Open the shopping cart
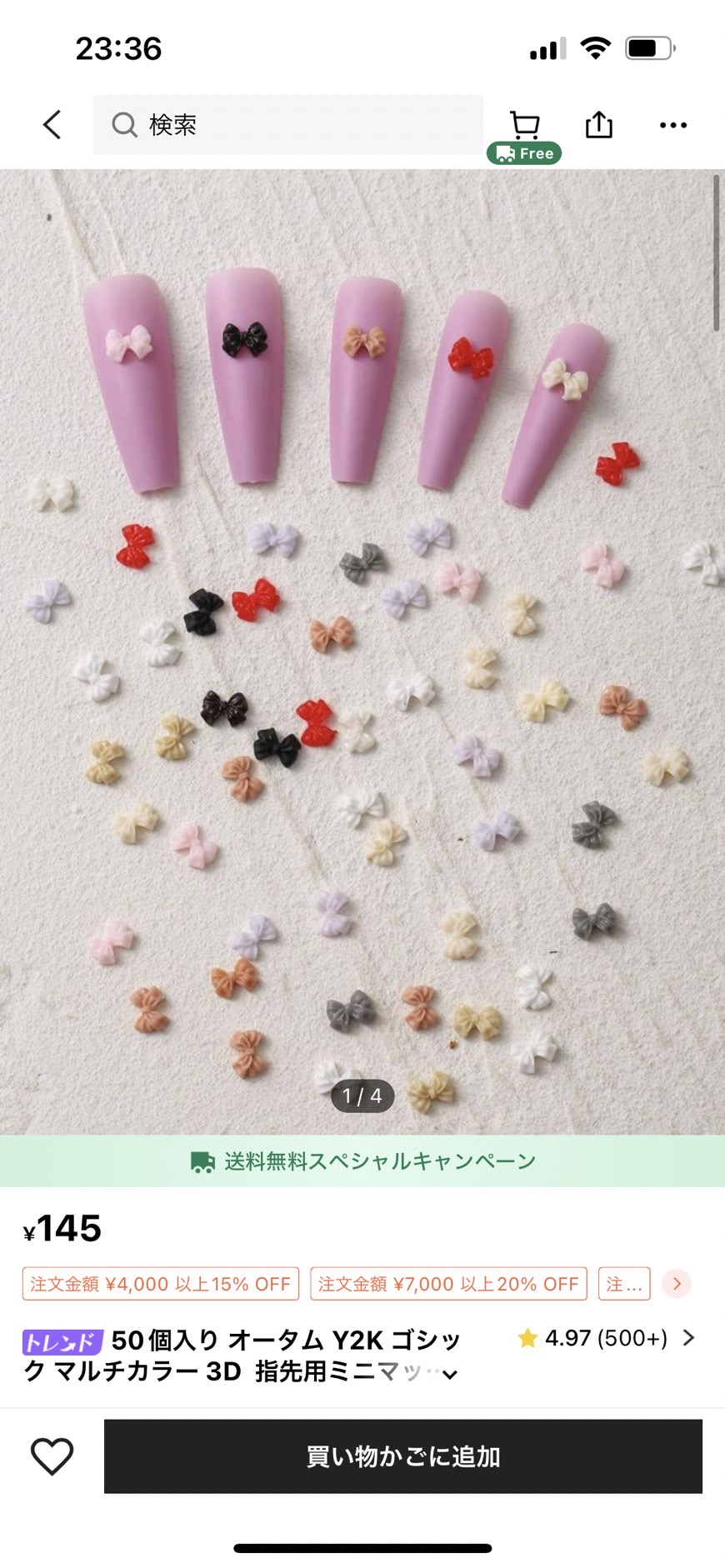 click(x=525, y=127)
